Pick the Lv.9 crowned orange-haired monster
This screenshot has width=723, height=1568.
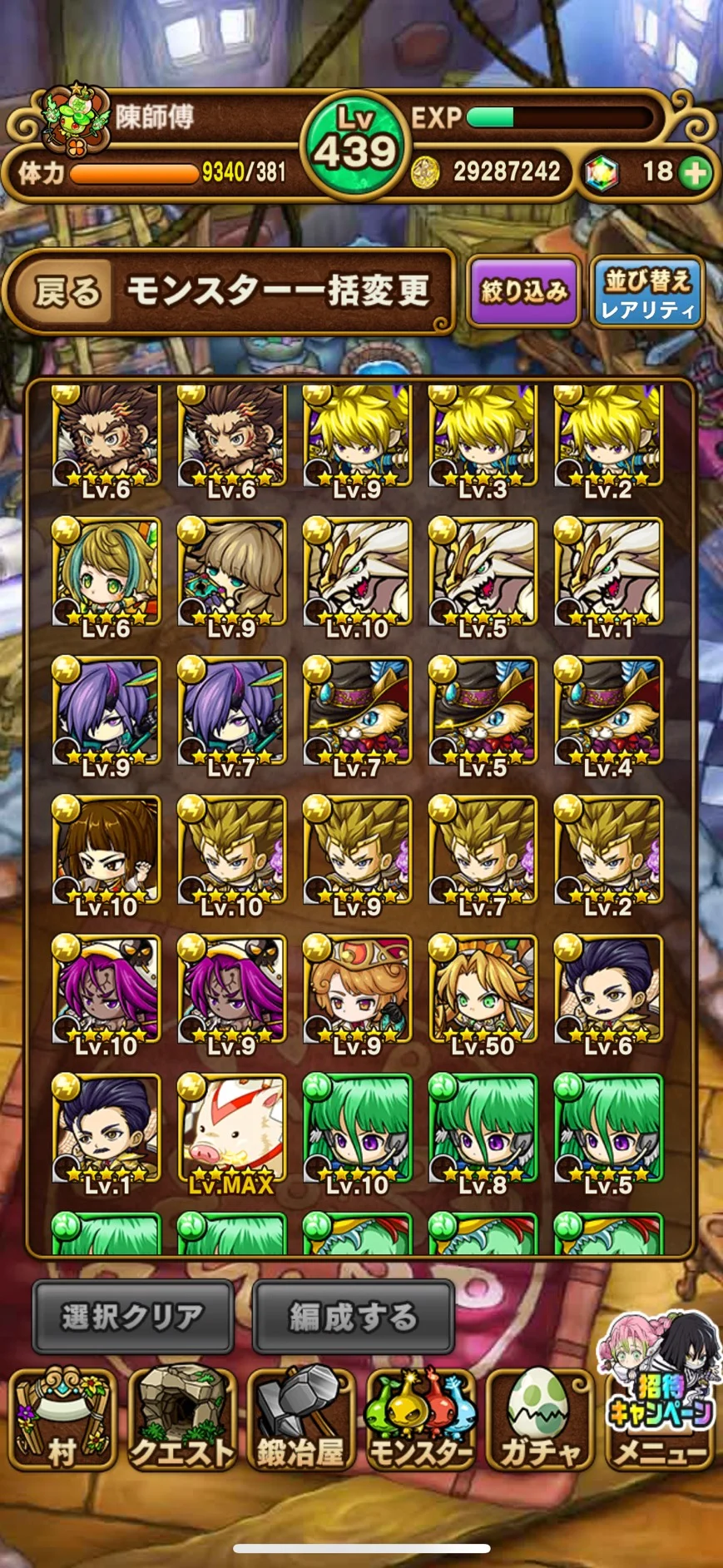coord(357,990)
